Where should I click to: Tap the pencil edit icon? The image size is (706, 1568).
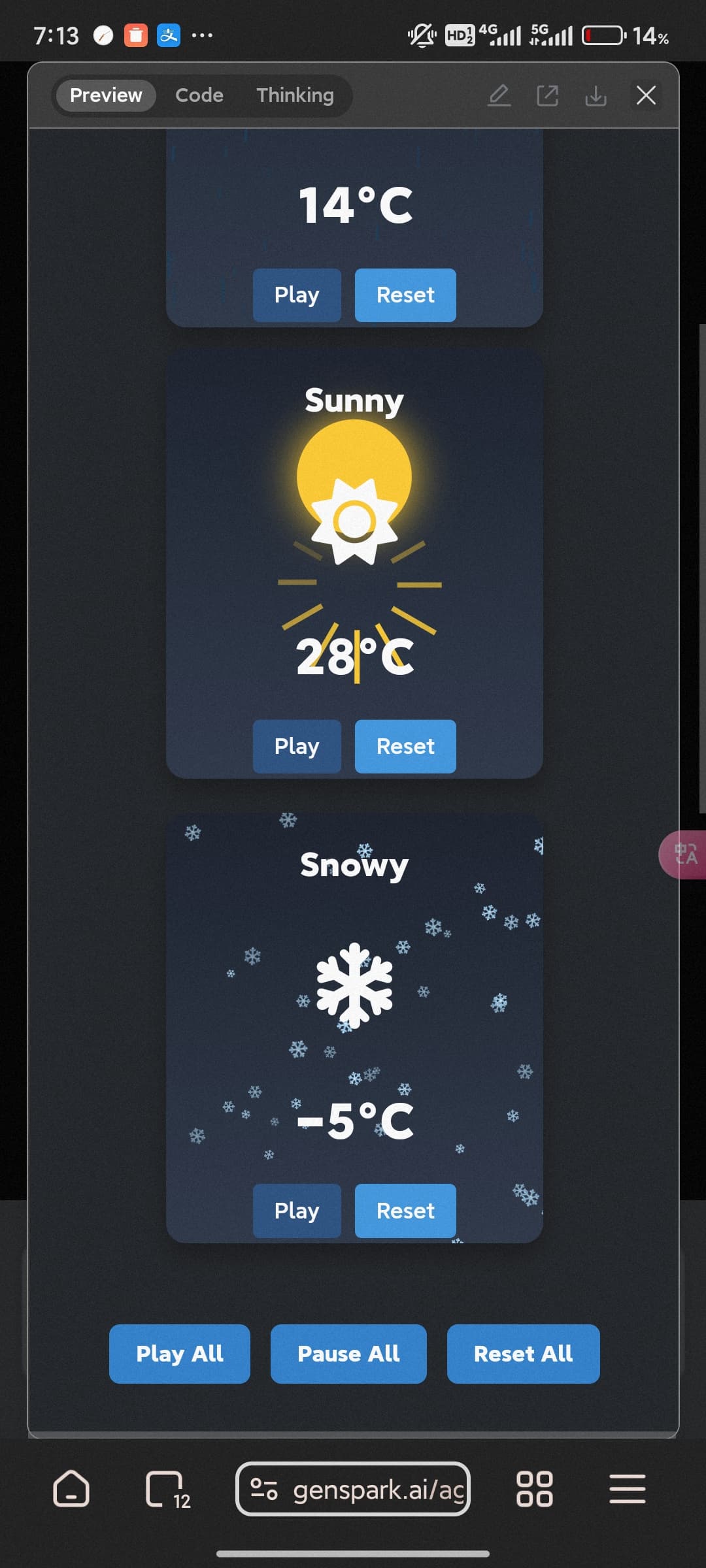click(499, 95)
